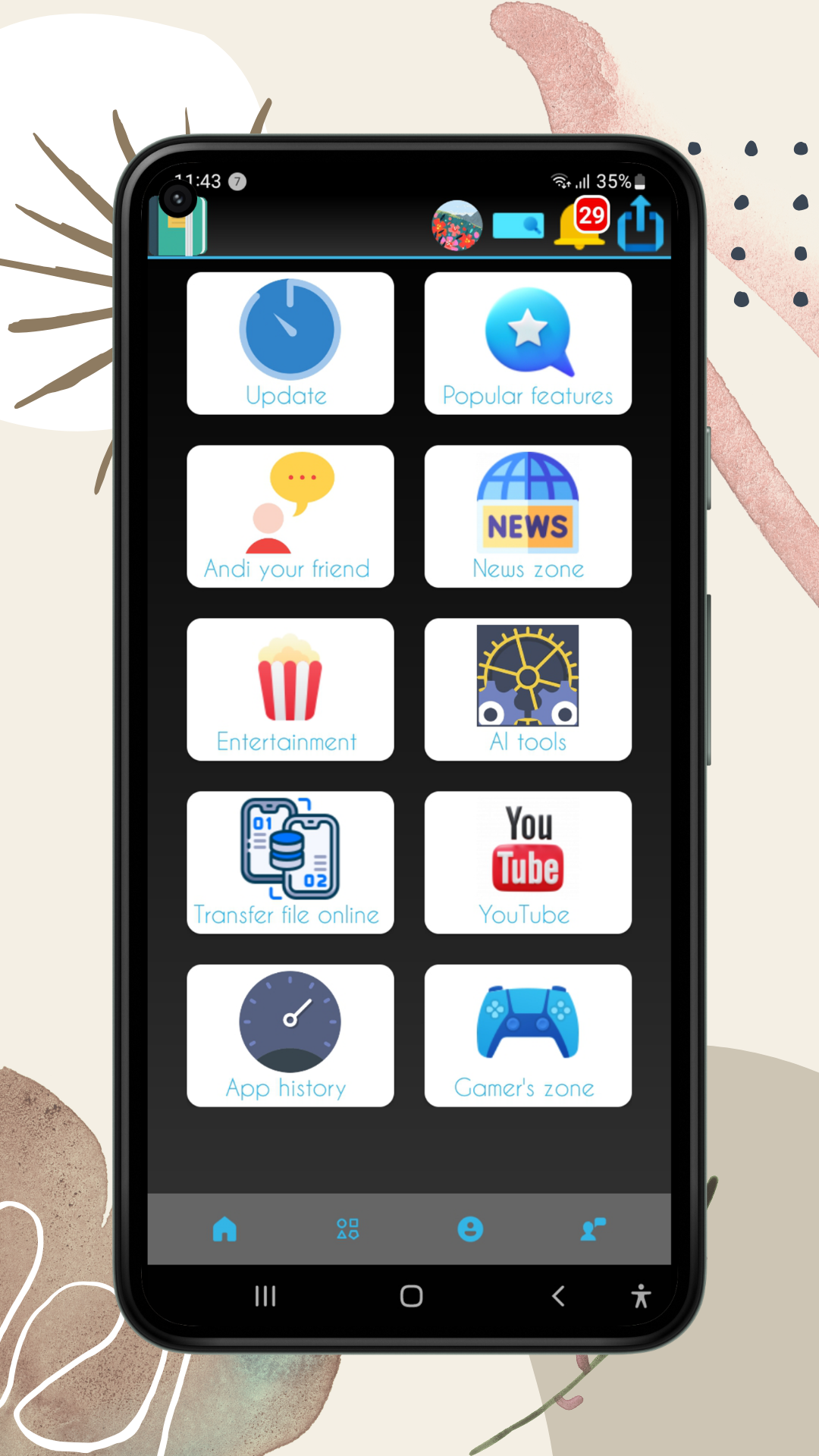Screen dimensions: 819x1456
Task: Open the shapes/categories icon in bottom navigation
Action: (x=347, y=1229)
